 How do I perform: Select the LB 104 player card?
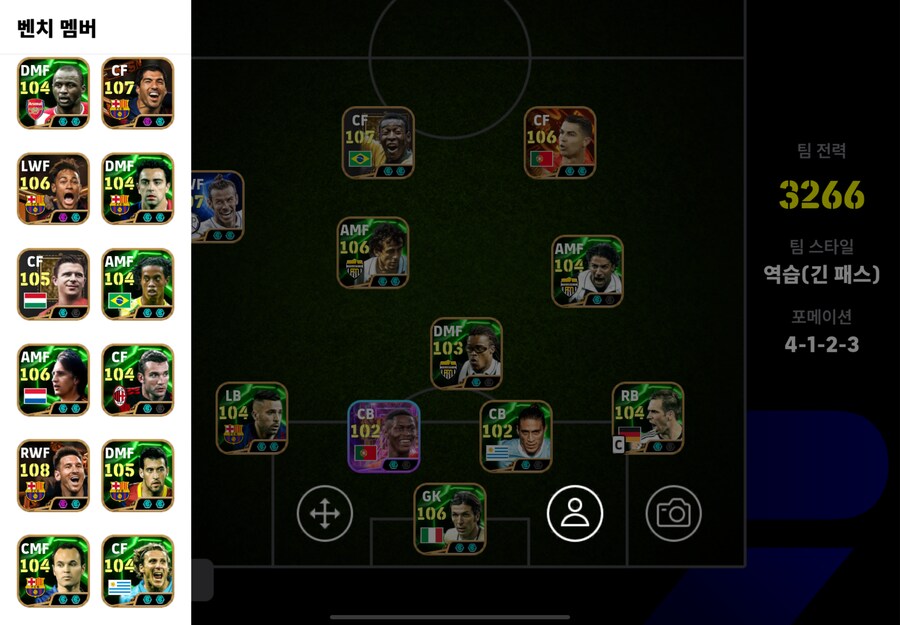pyautogui.click(x=252, y=418)
